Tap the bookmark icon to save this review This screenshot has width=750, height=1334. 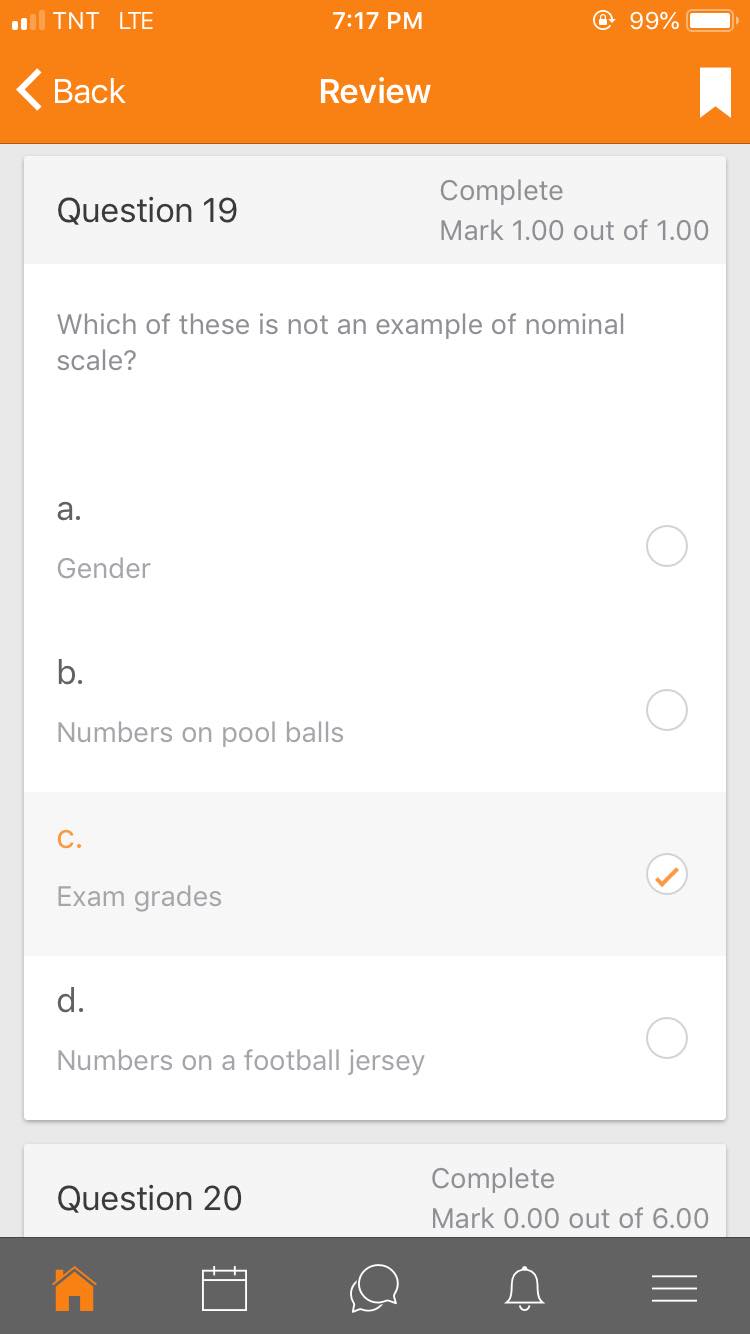(x=713, y=91)
